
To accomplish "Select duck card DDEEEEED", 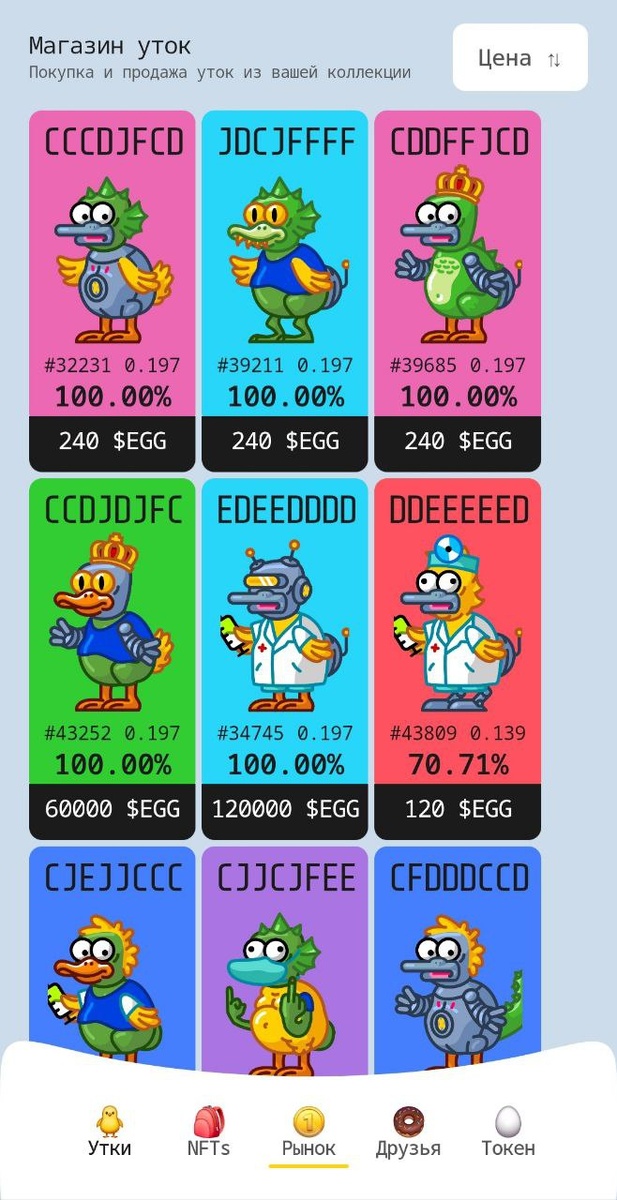I will pos(458,640).
